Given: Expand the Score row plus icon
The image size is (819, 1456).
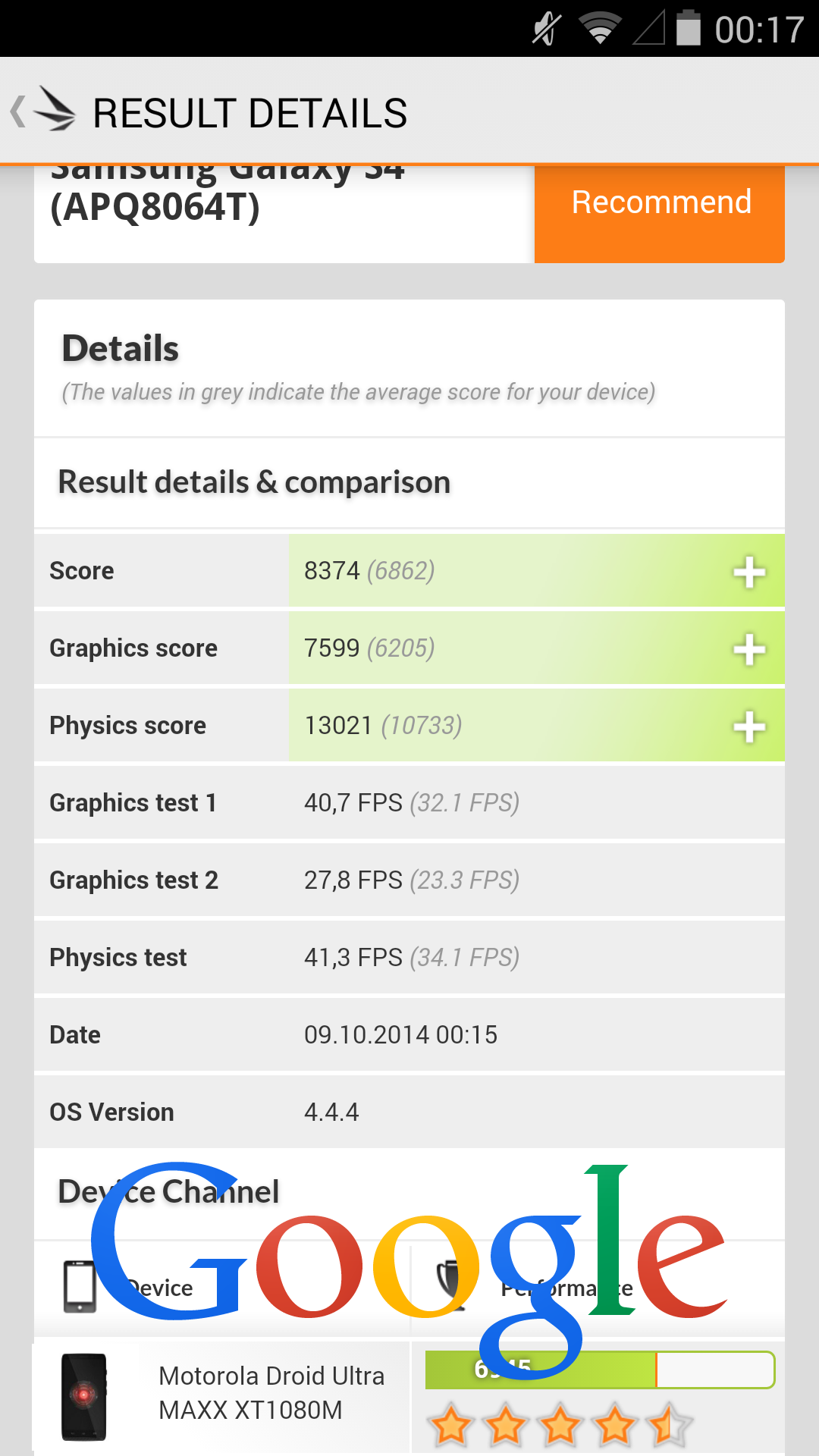Looking at the screenshot, I should [749, 572].
